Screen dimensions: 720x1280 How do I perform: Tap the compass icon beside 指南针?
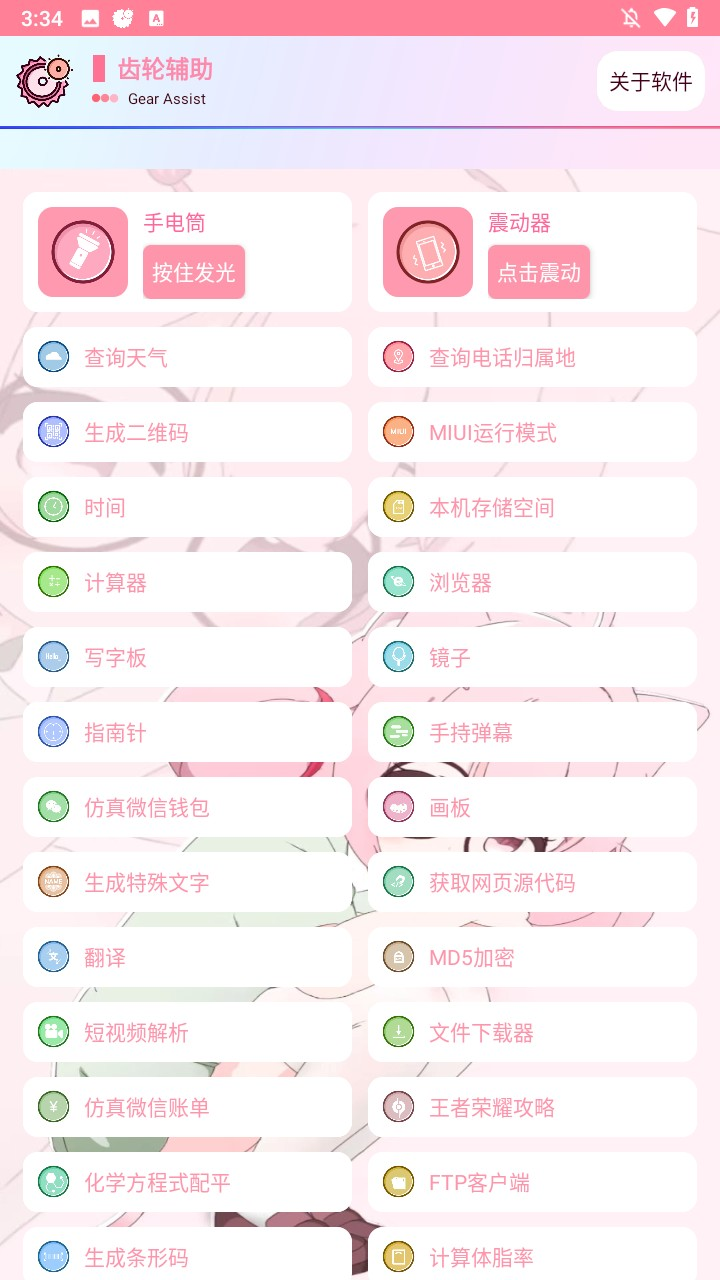53,732
